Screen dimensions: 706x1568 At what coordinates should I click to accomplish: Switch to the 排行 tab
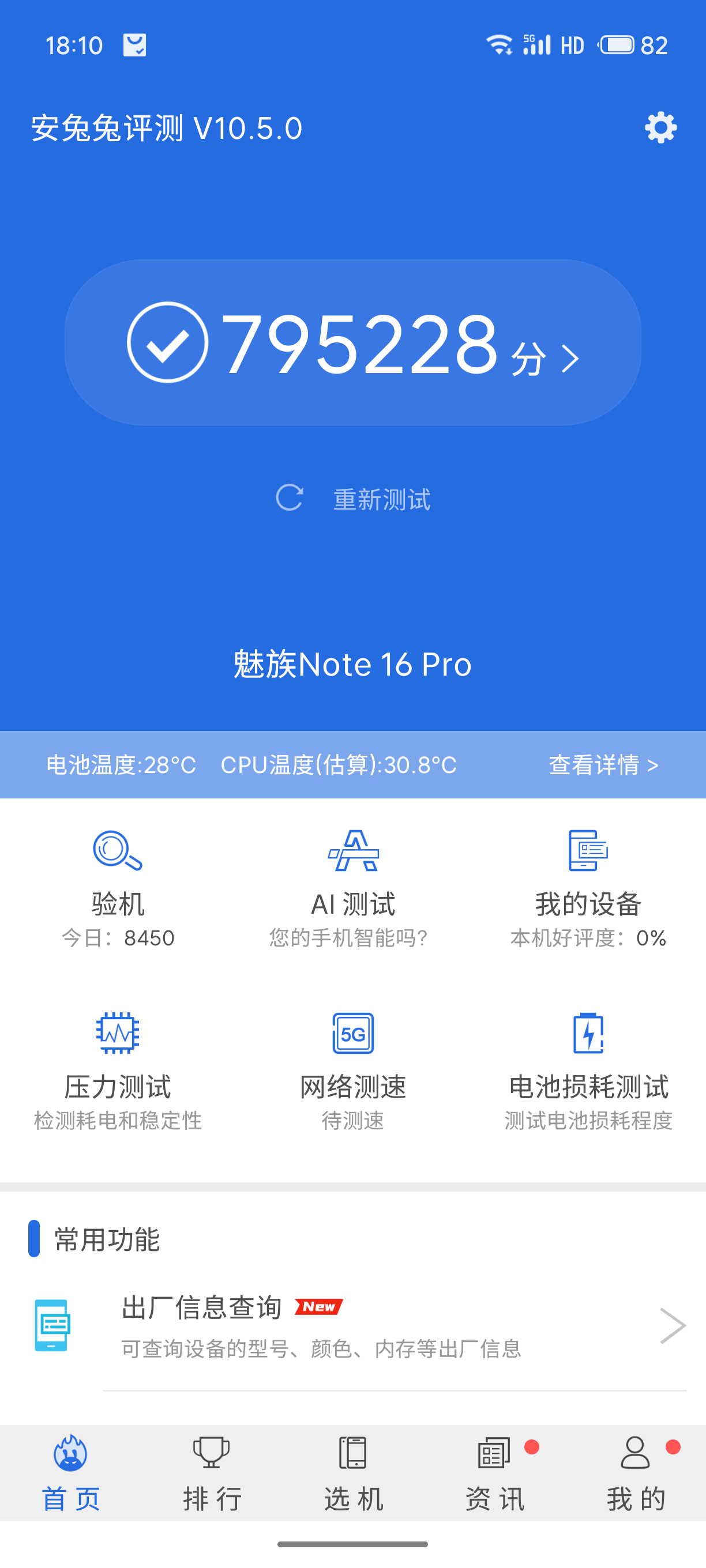tap(211, 1473)
